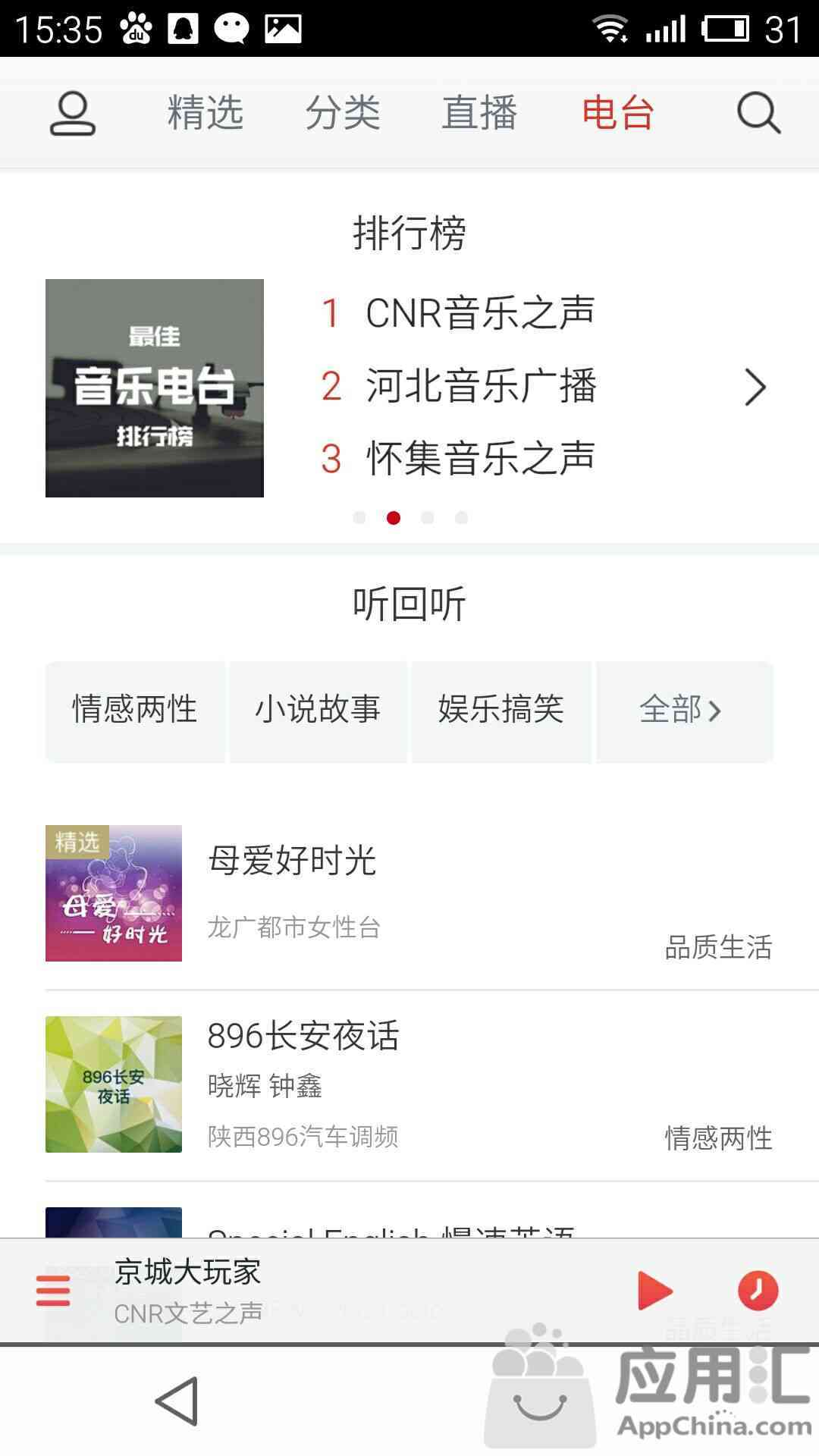Play 京城大玩家 in the mini player

coord(655,1291)
